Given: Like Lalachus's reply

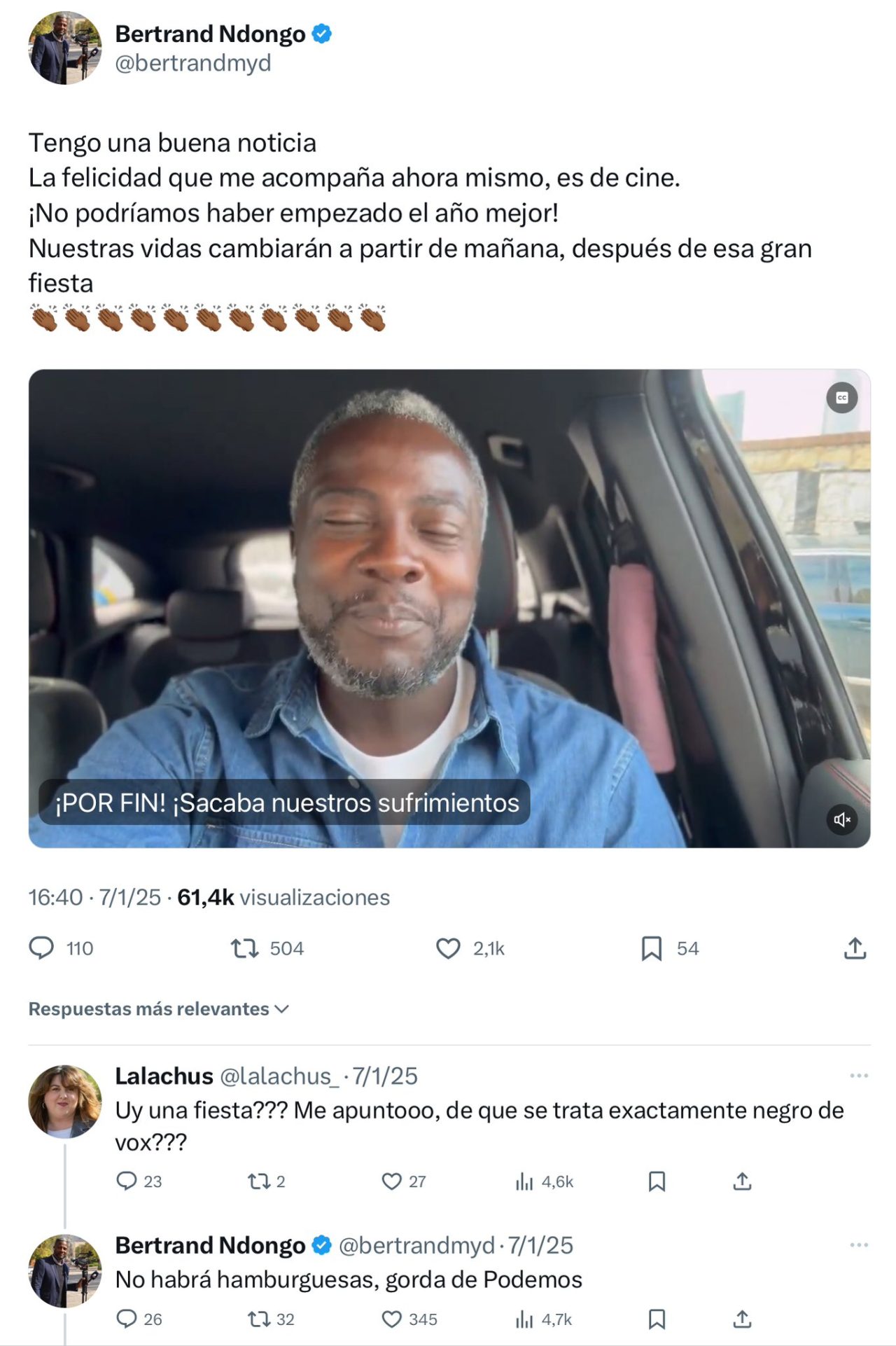Looking at the screenshot, I should (391, 1181).
